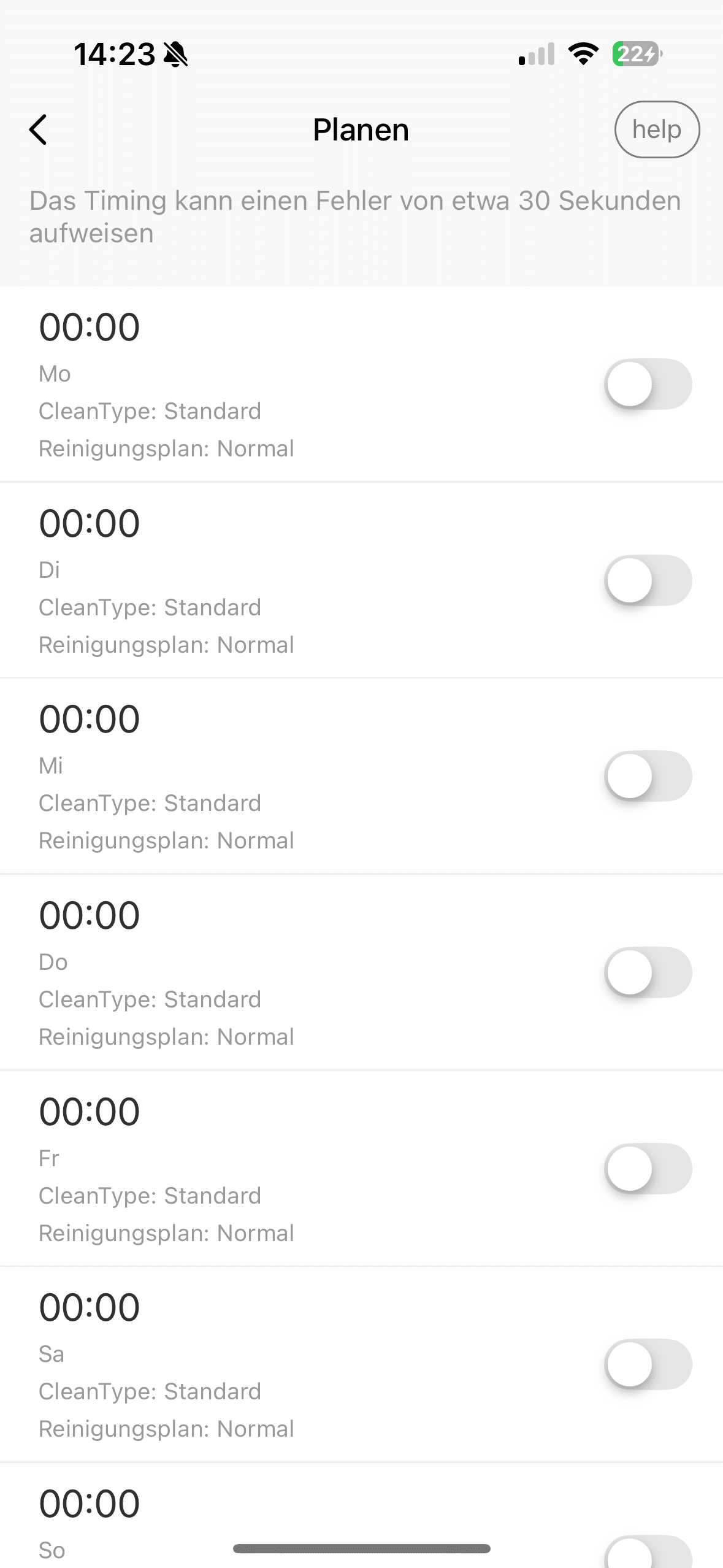Viewport: 723px width, 1568px height.
Task: Enable the Monday (Mo) schedule toggle
Action: tap(648, 384)
